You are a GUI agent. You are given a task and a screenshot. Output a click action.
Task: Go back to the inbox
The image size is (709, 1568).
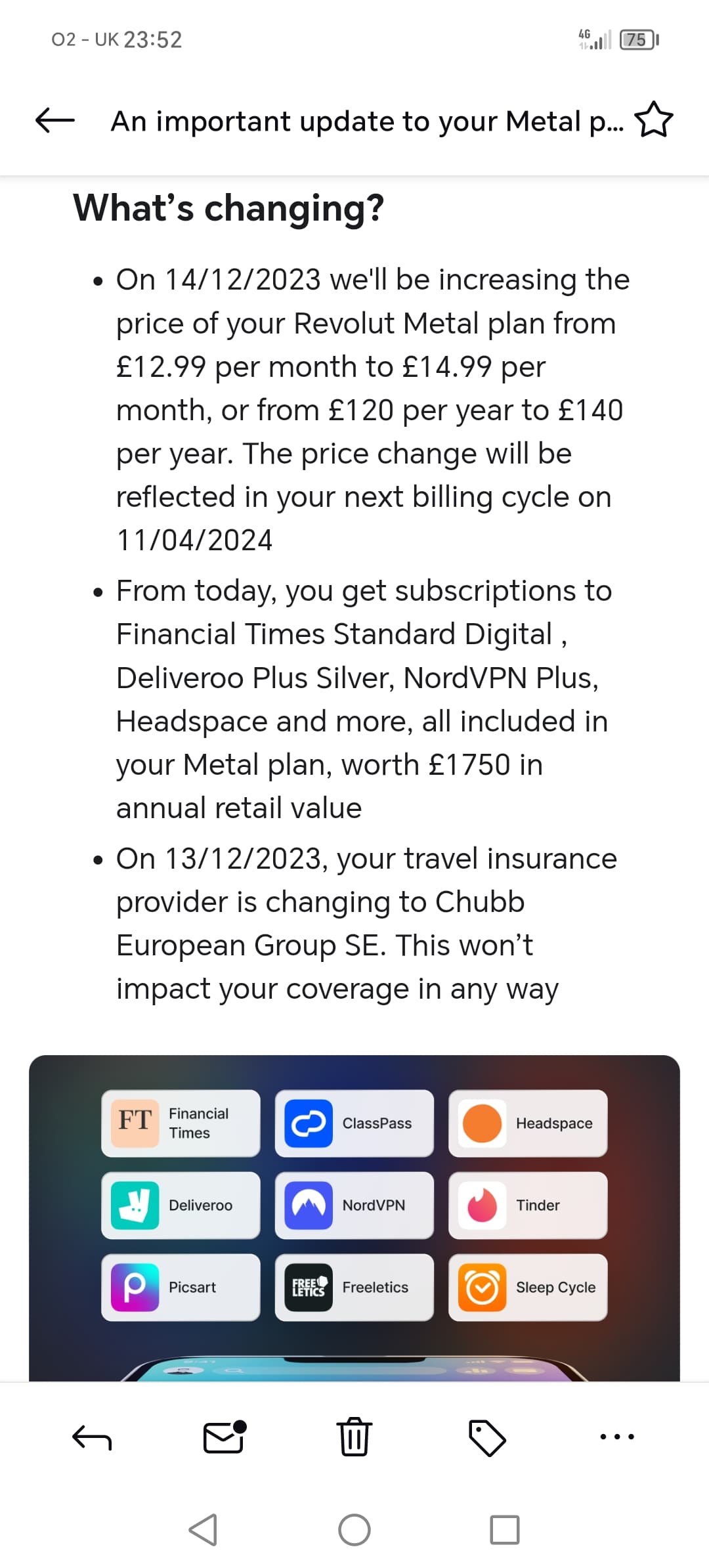point(54,121)
